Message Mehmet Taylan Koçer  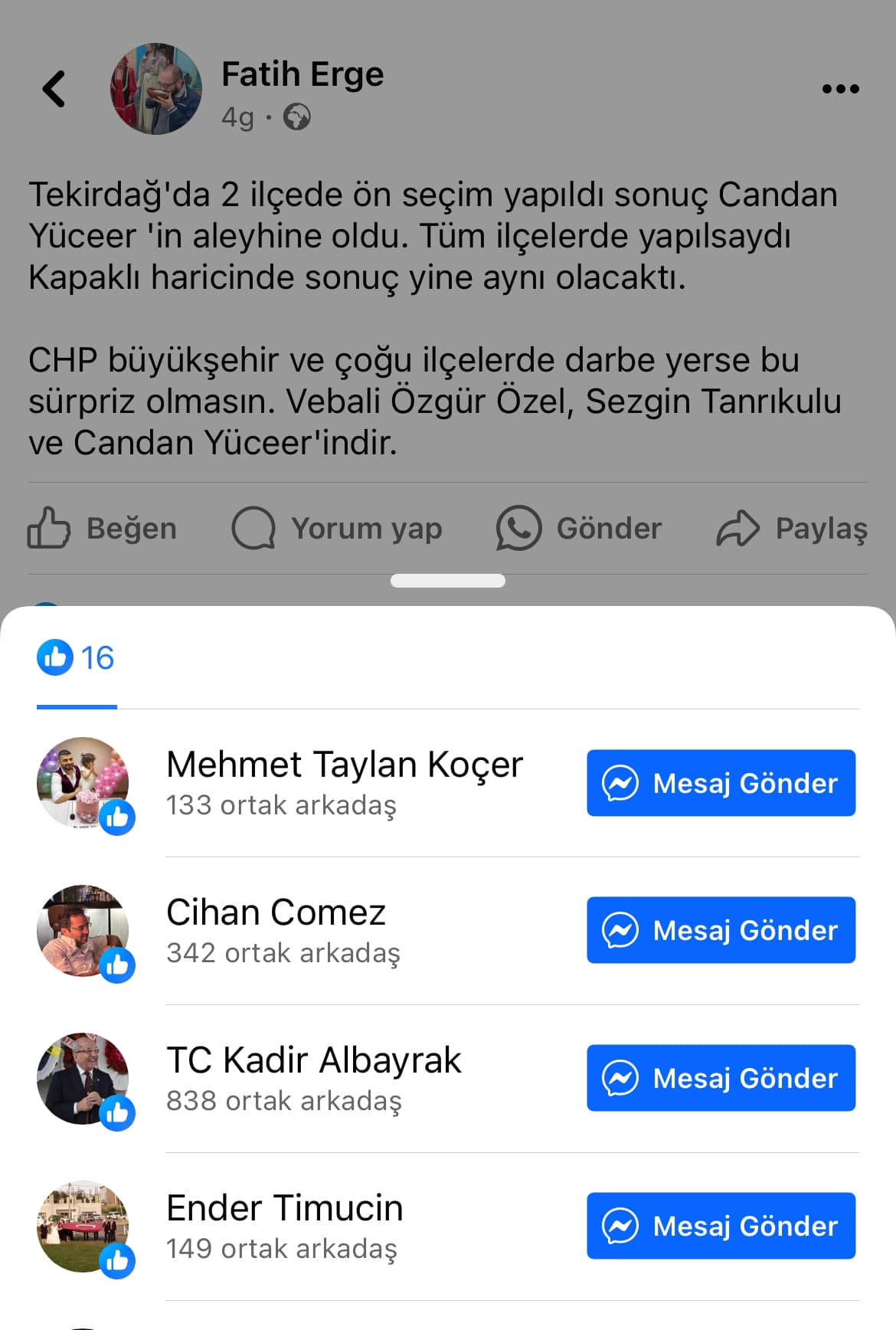[x=721, y=783]
